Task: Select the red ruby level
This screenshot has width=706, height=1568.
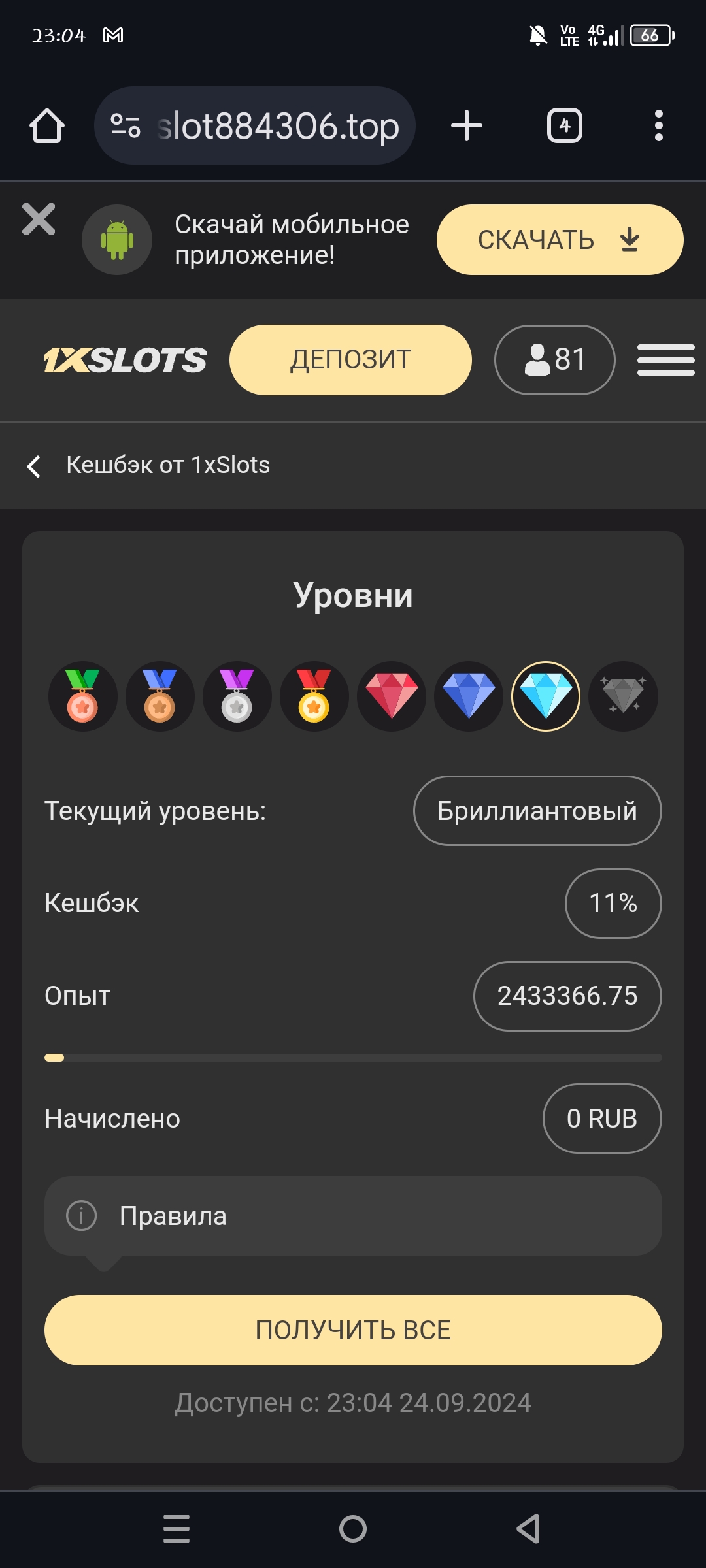Action: (x=392, y=696)
